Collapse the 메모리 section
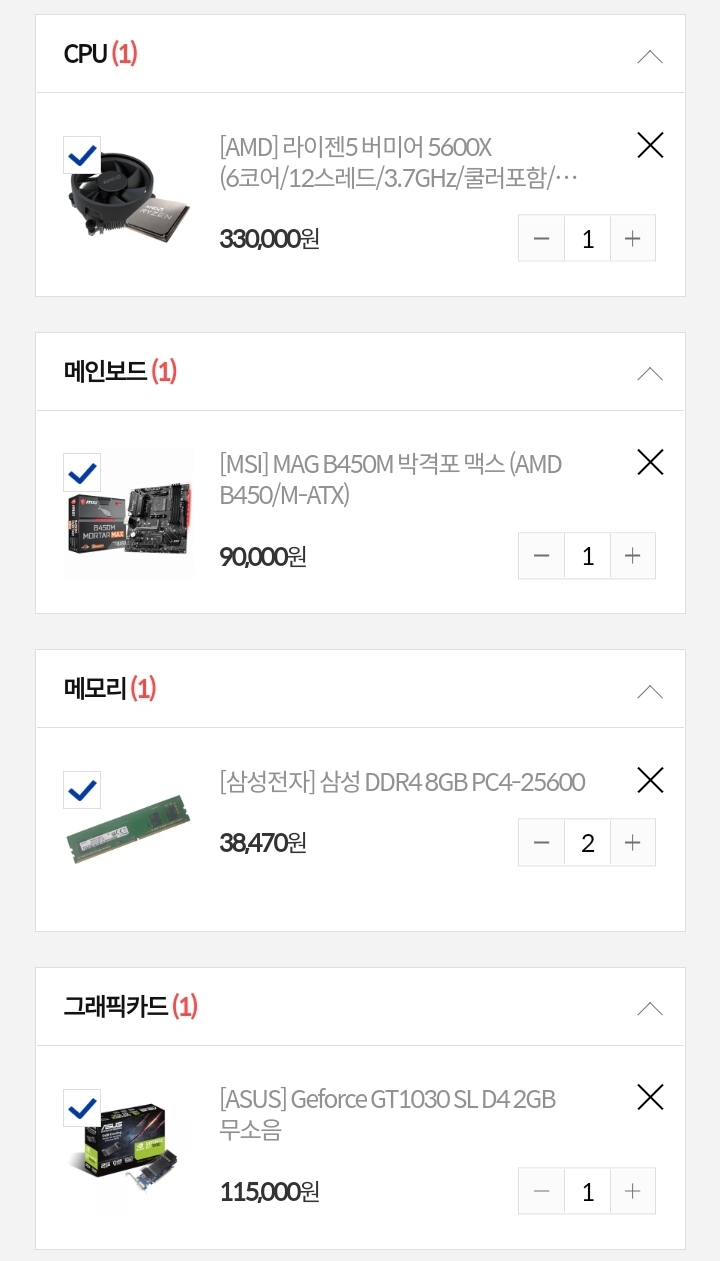The width and height of the screenshot is (720, 1261). tap(650, 691)
